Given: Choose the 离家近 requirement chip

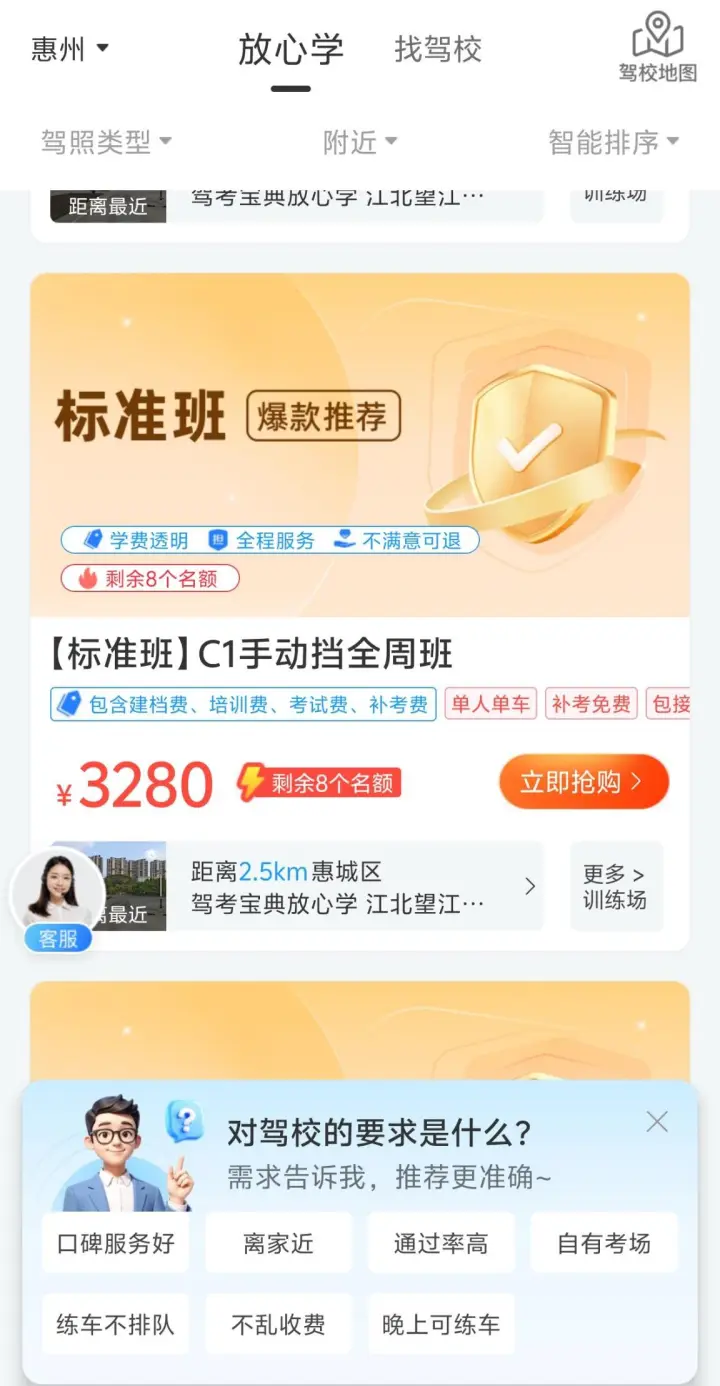Looking at the screenshot, I should click(x=278, y=1243).
